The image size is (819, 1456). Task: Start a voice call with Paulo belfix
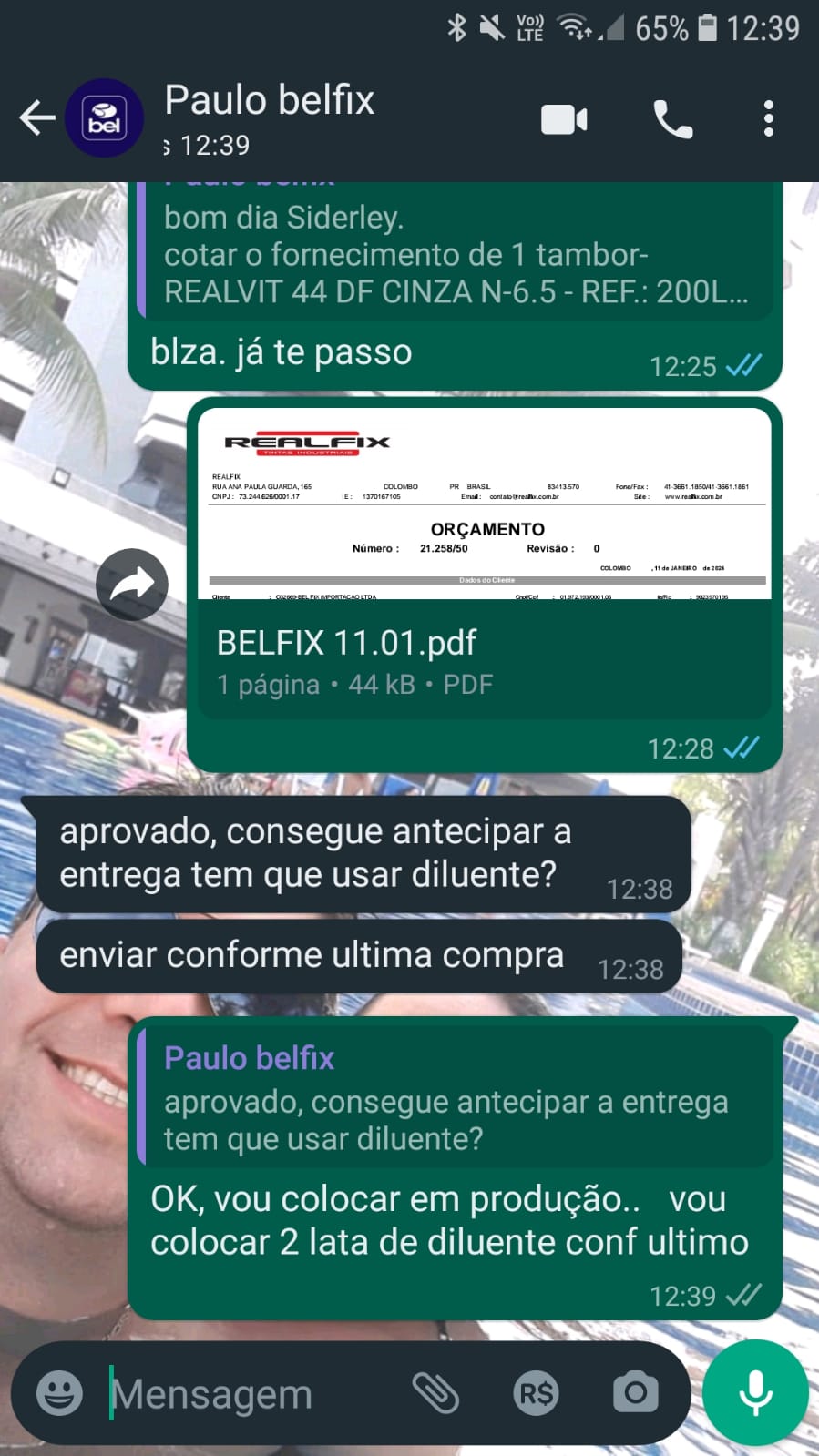[672, 119]
